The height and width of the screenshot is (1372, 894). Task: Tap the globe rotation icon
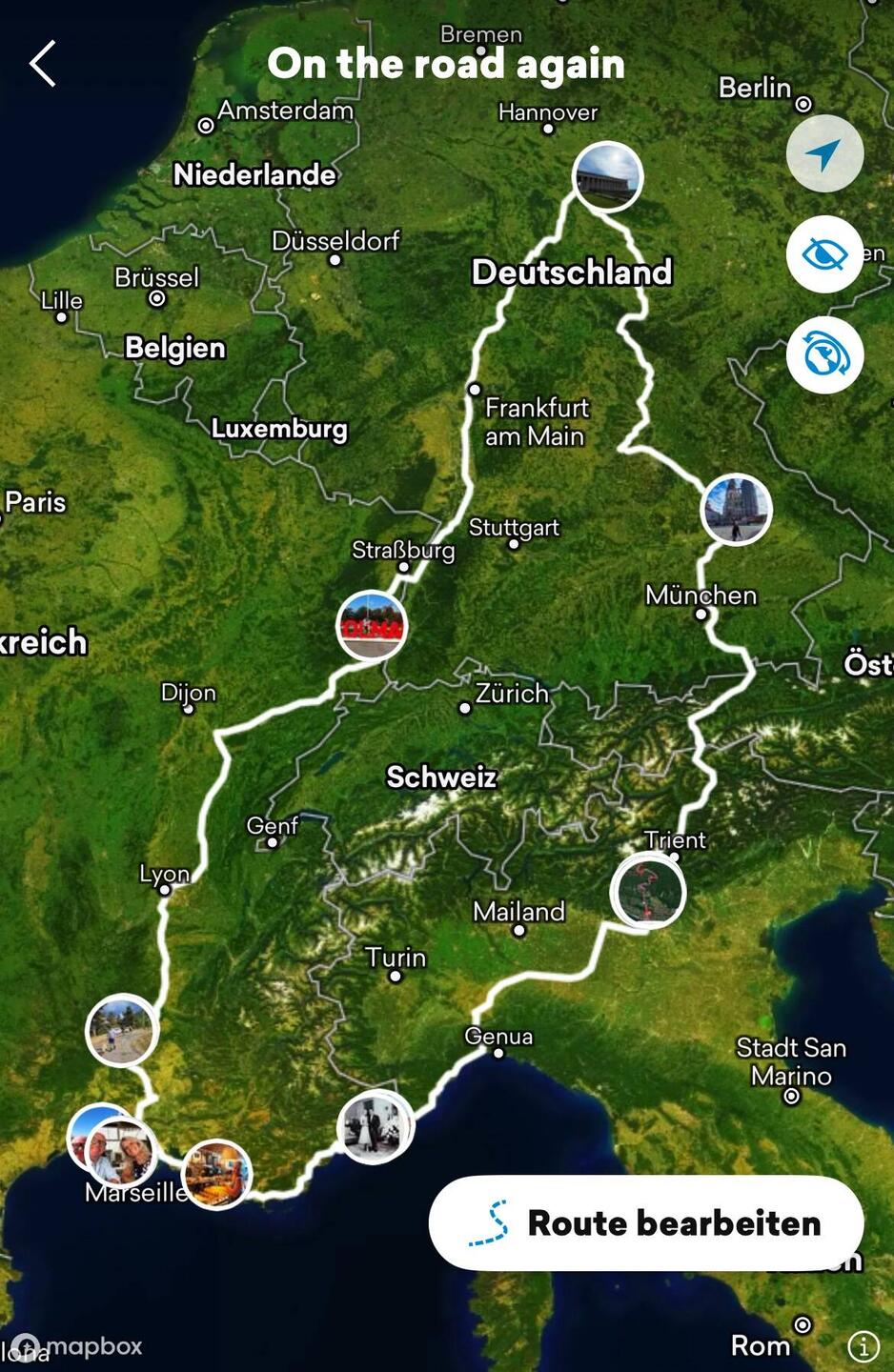(x=824, y=355)
